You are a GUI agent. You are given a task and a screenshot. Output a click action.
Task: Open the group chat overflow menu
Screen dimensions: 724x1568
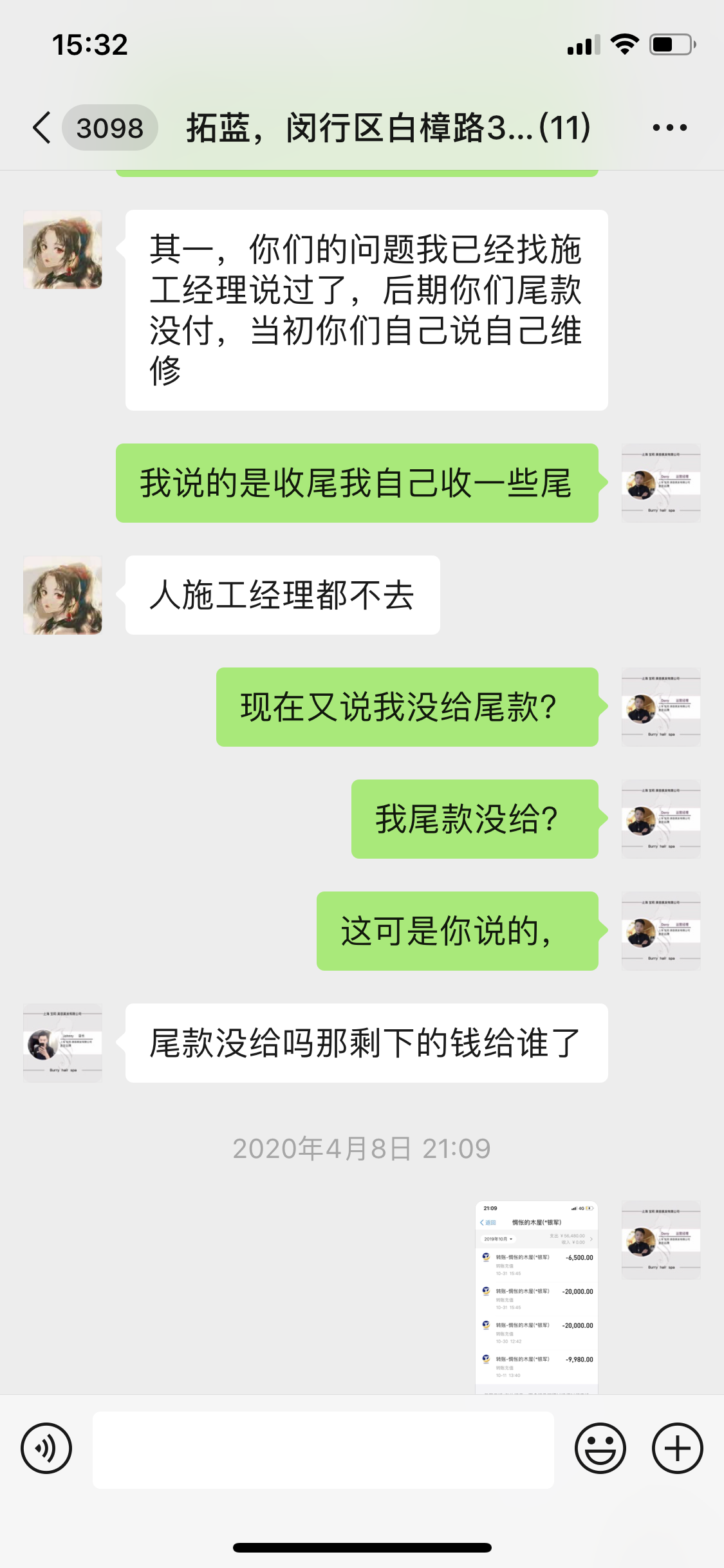(x=669, y=127)
